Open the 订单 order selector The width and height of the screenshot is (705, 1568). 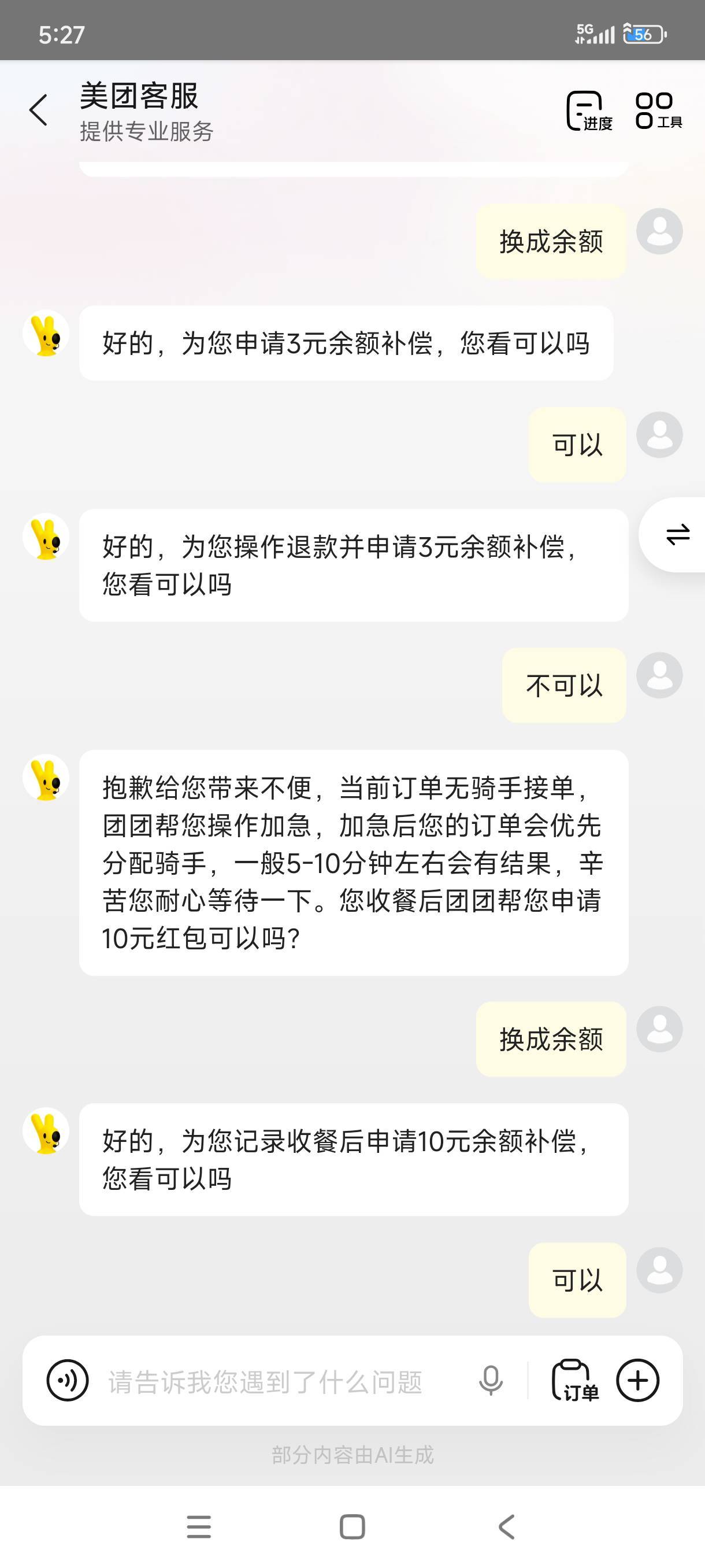[x=574, y=1381]
